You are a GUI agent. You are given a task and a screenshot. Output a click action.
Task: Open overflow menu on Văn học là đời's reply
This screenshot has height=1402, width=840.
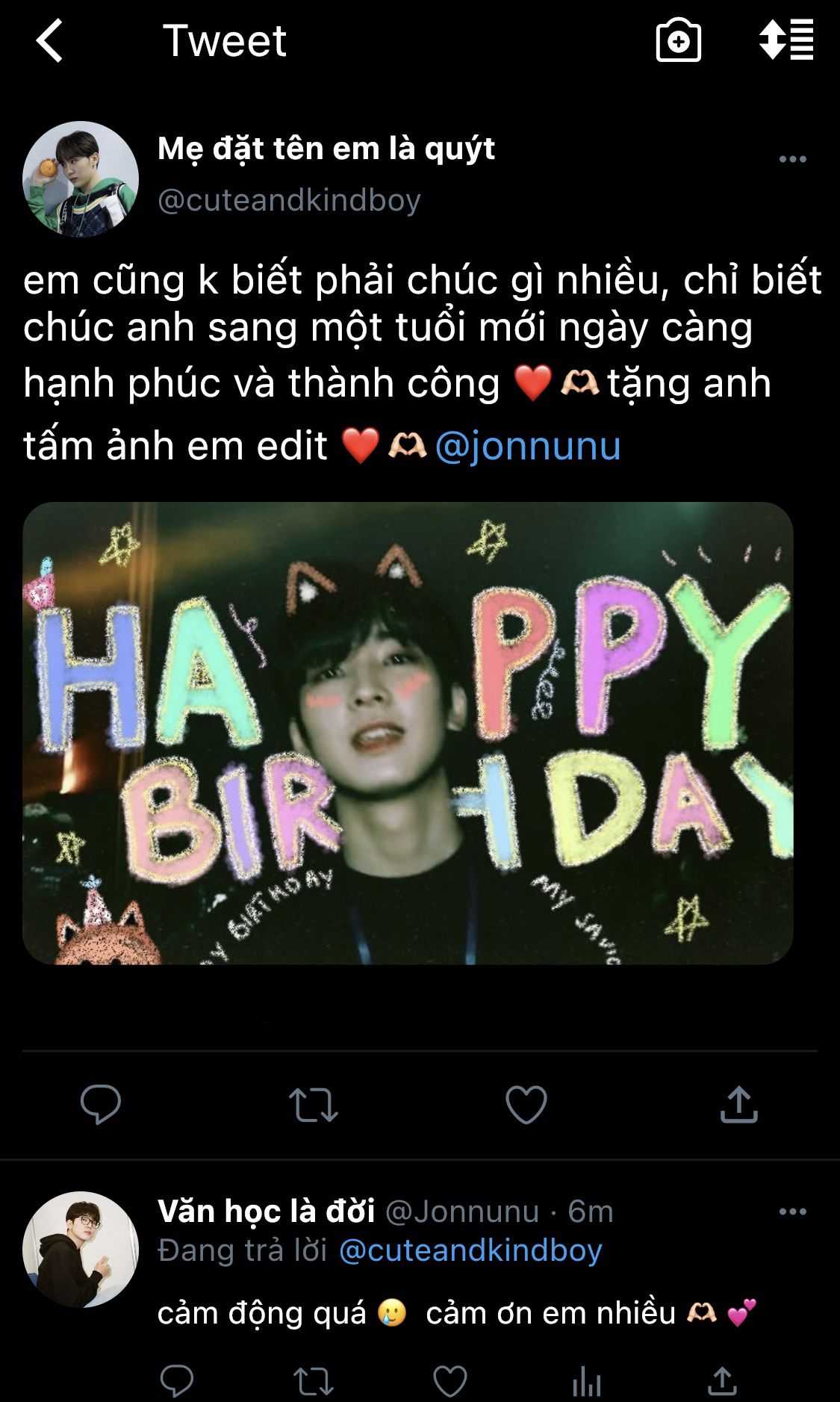click(792, 1212)
